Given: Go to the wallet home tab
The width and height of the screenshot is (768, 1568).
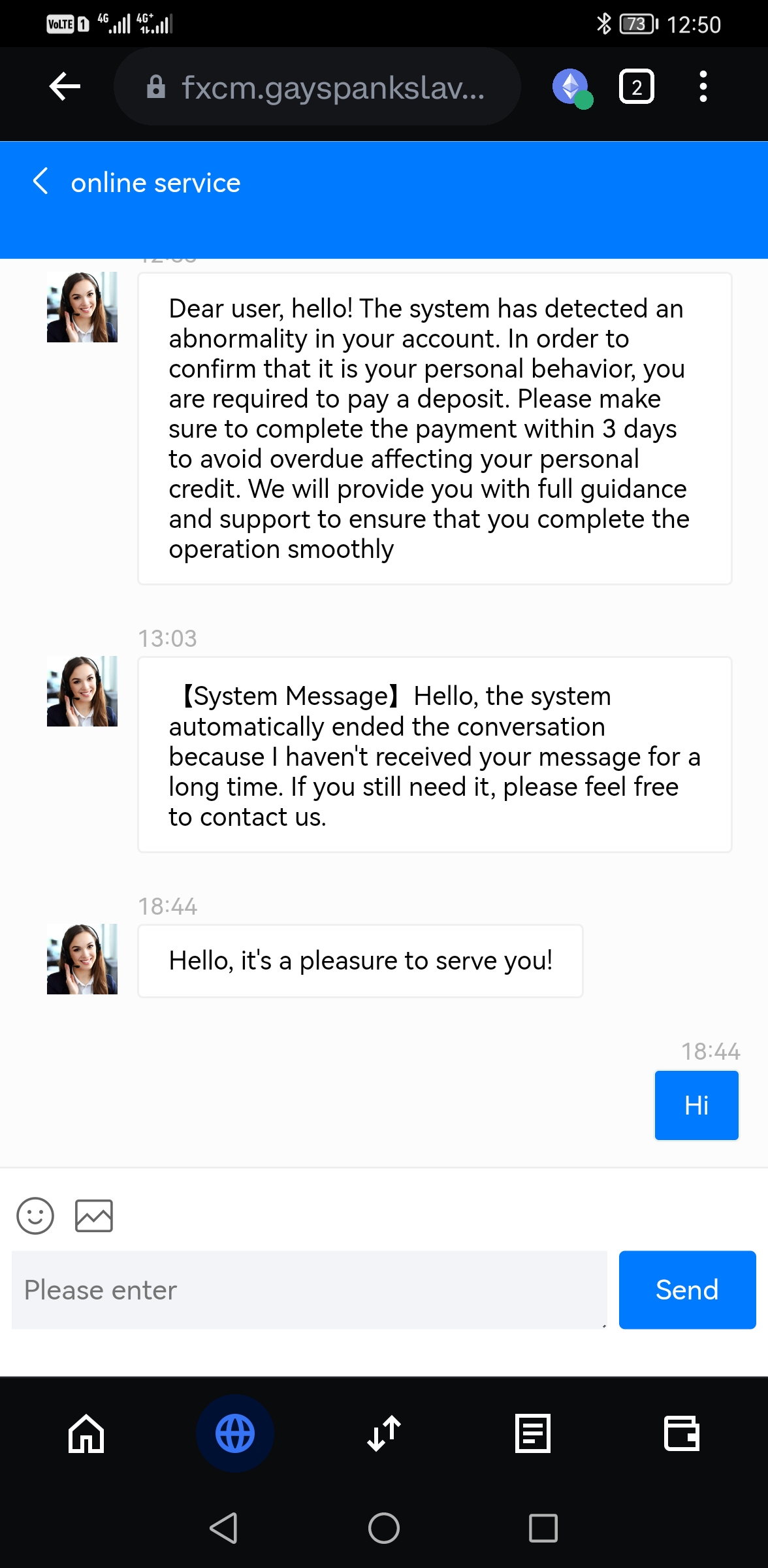Looking at the screenshot, I should [86, 1433].
